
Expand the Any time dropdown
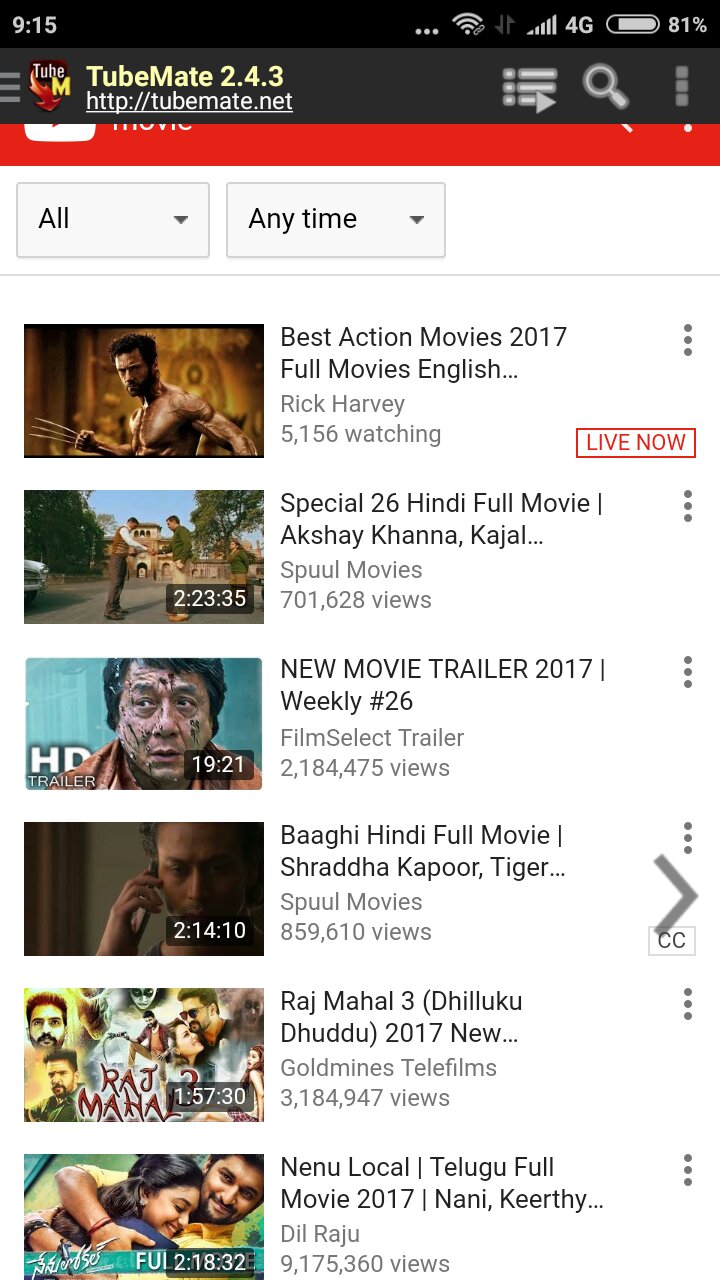336,219
